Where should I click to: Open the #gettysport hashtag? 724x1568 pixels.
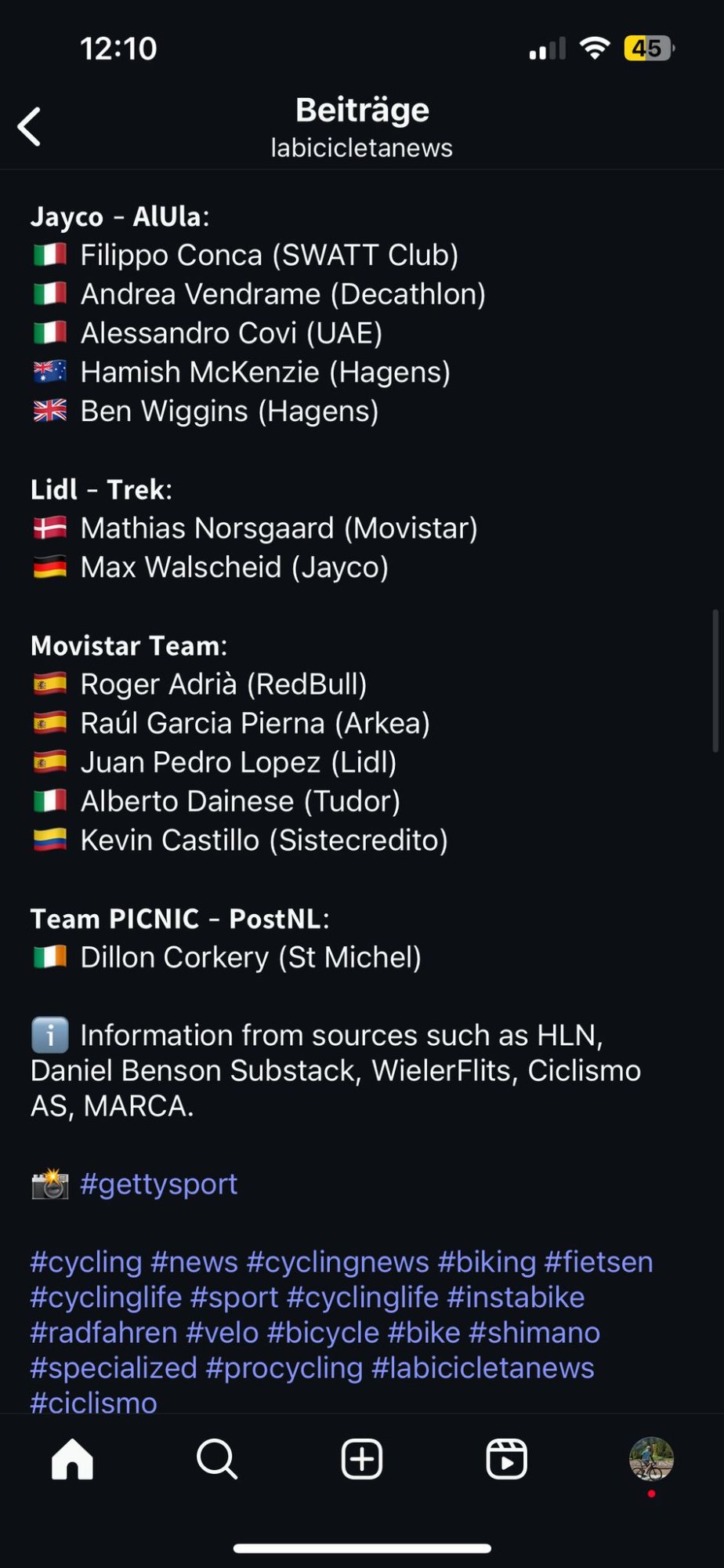click(x=159, y=1184)
